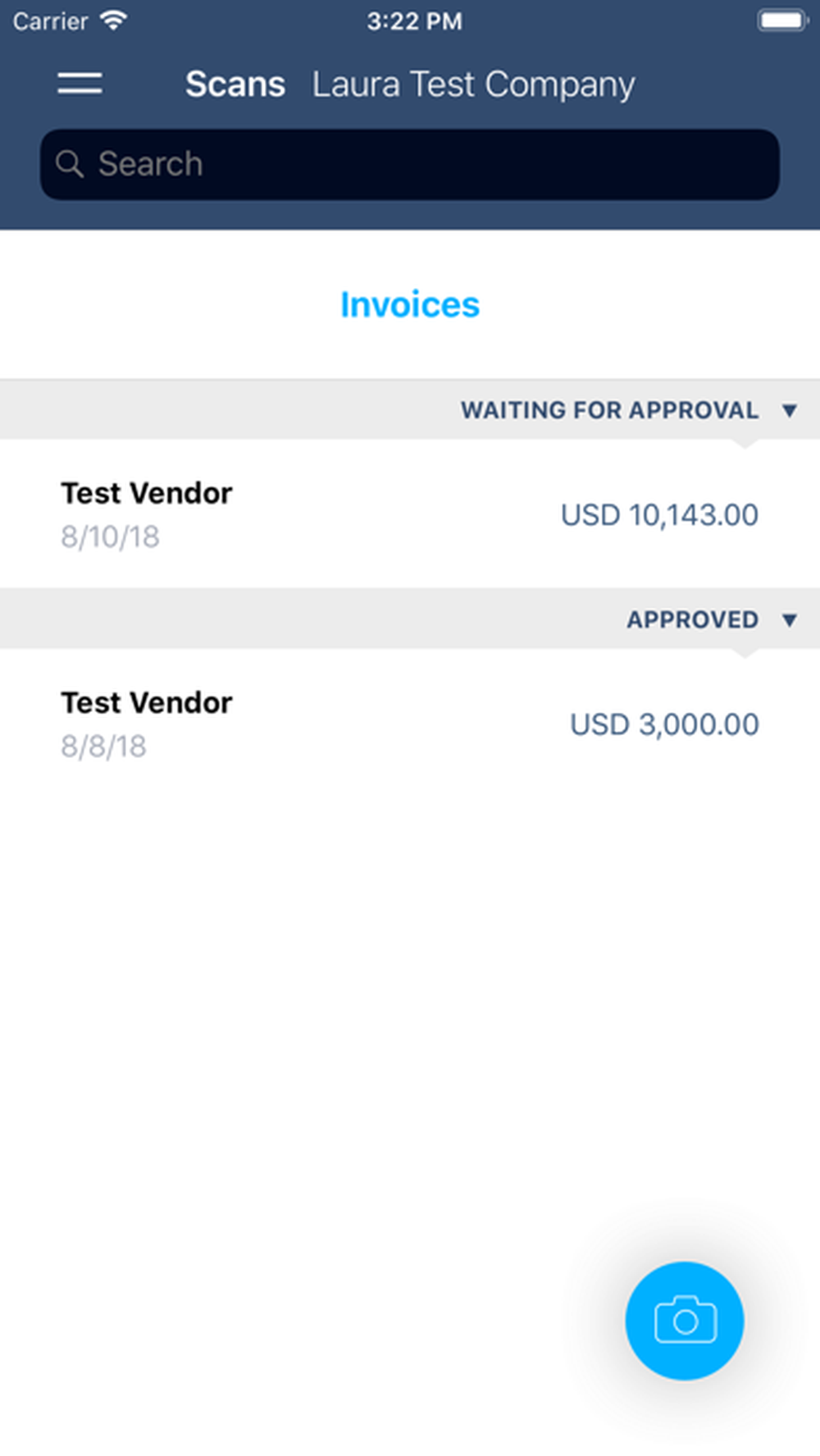Collapse the APPROVED section
The image size is (820, 1456).
790,619
